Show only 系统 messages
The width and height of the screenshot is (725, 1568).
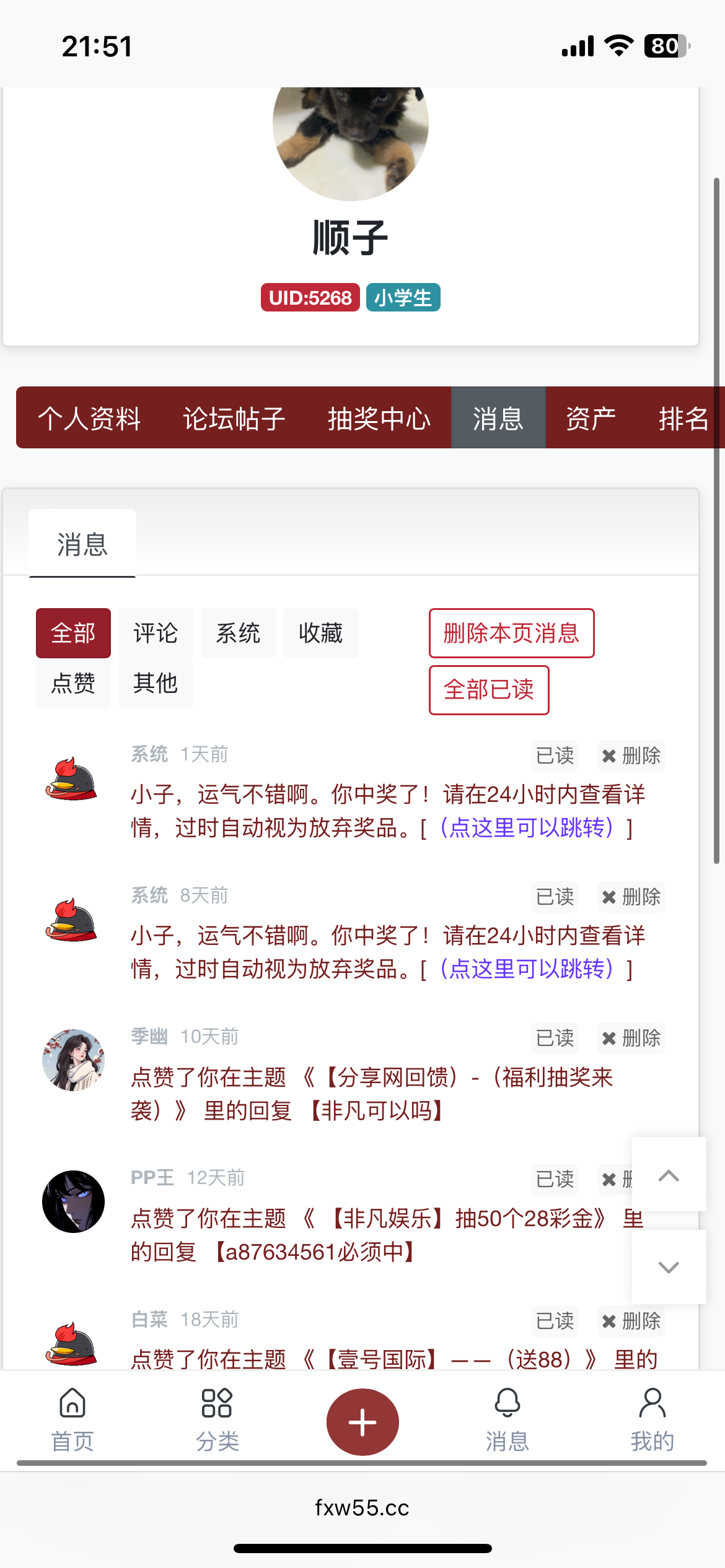tap(238, 633)
